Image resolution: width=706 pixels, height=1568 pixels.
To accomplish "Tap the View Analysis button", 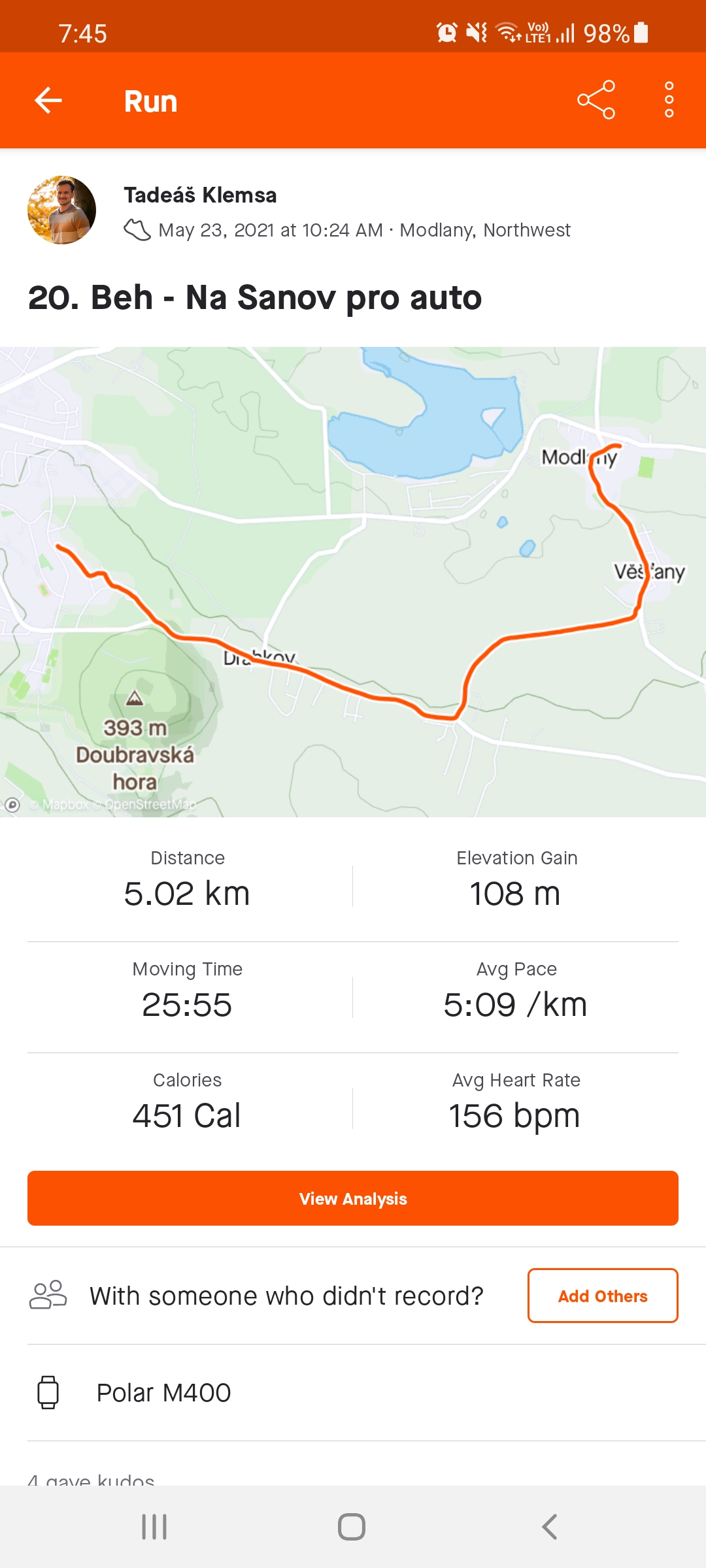I will (x=353, y=1198).
